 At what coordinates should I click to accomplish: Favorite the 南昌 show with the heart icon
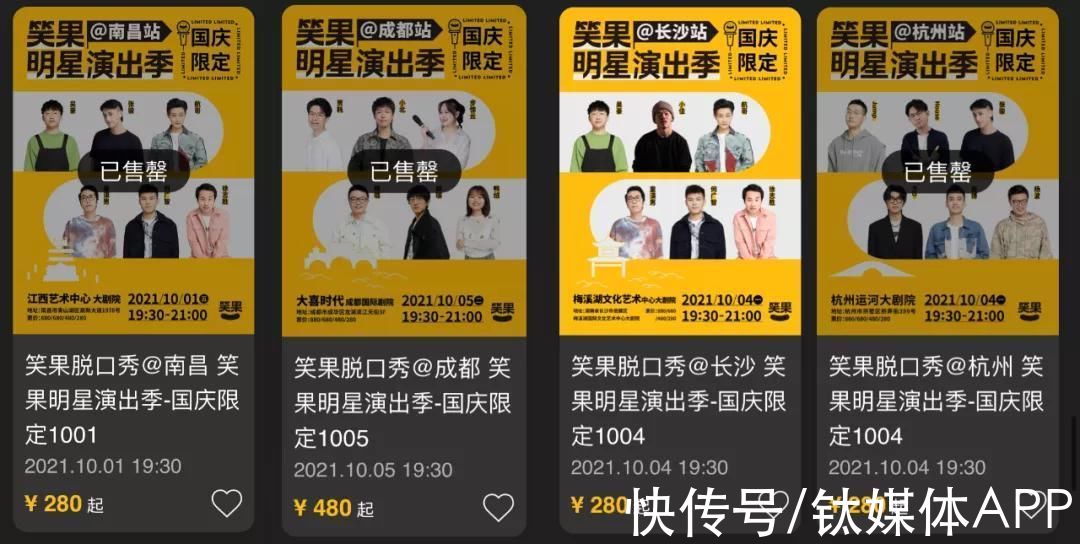[227, 503]
